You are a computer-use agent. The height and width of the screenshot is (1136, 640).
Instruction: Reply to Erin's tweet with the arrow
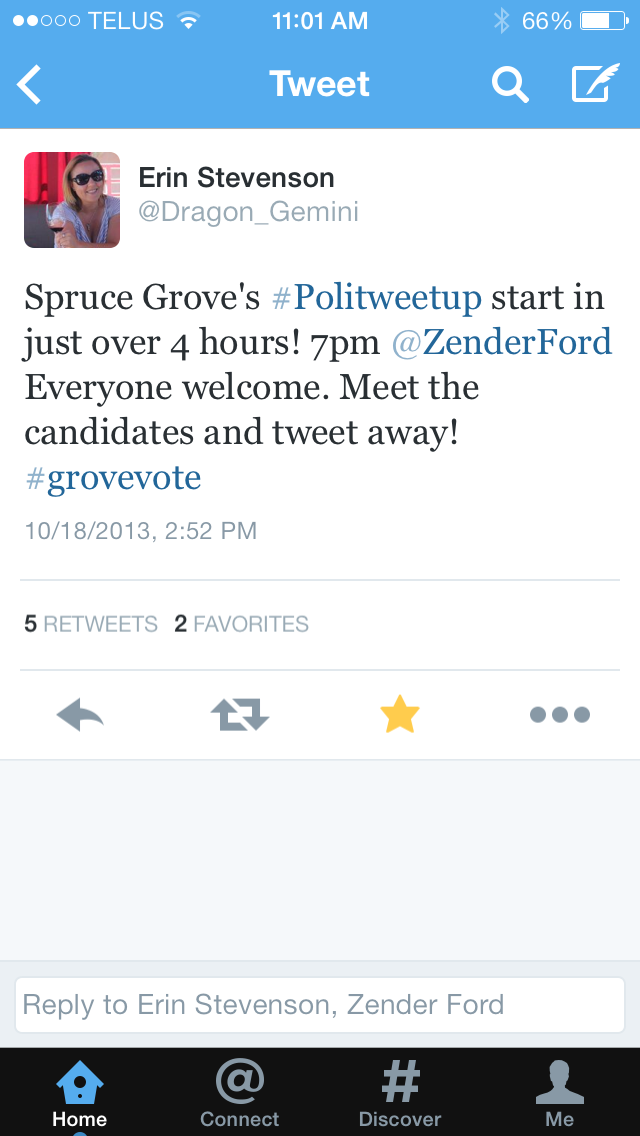(x=80, y=715)
